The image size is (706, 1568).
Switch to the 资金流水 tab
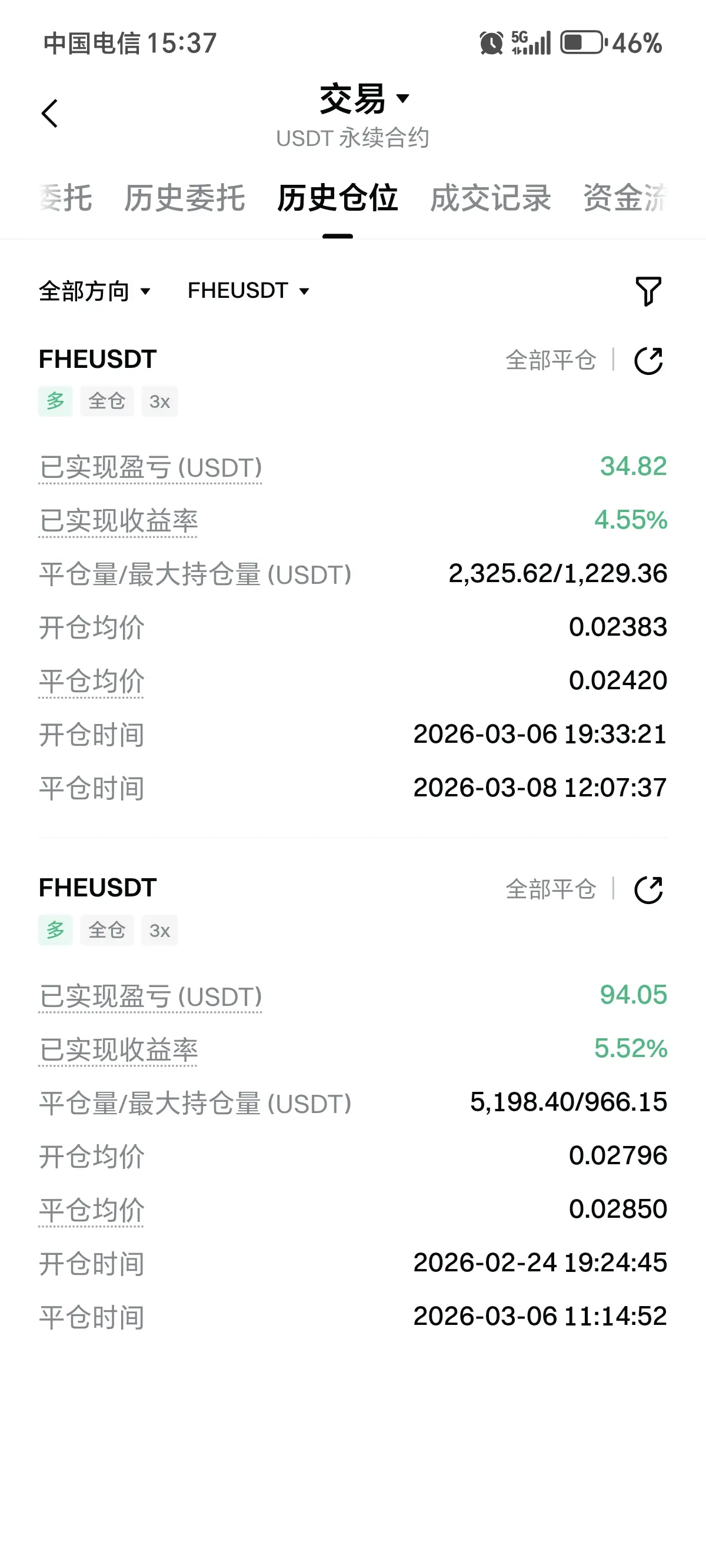(625, 198)
